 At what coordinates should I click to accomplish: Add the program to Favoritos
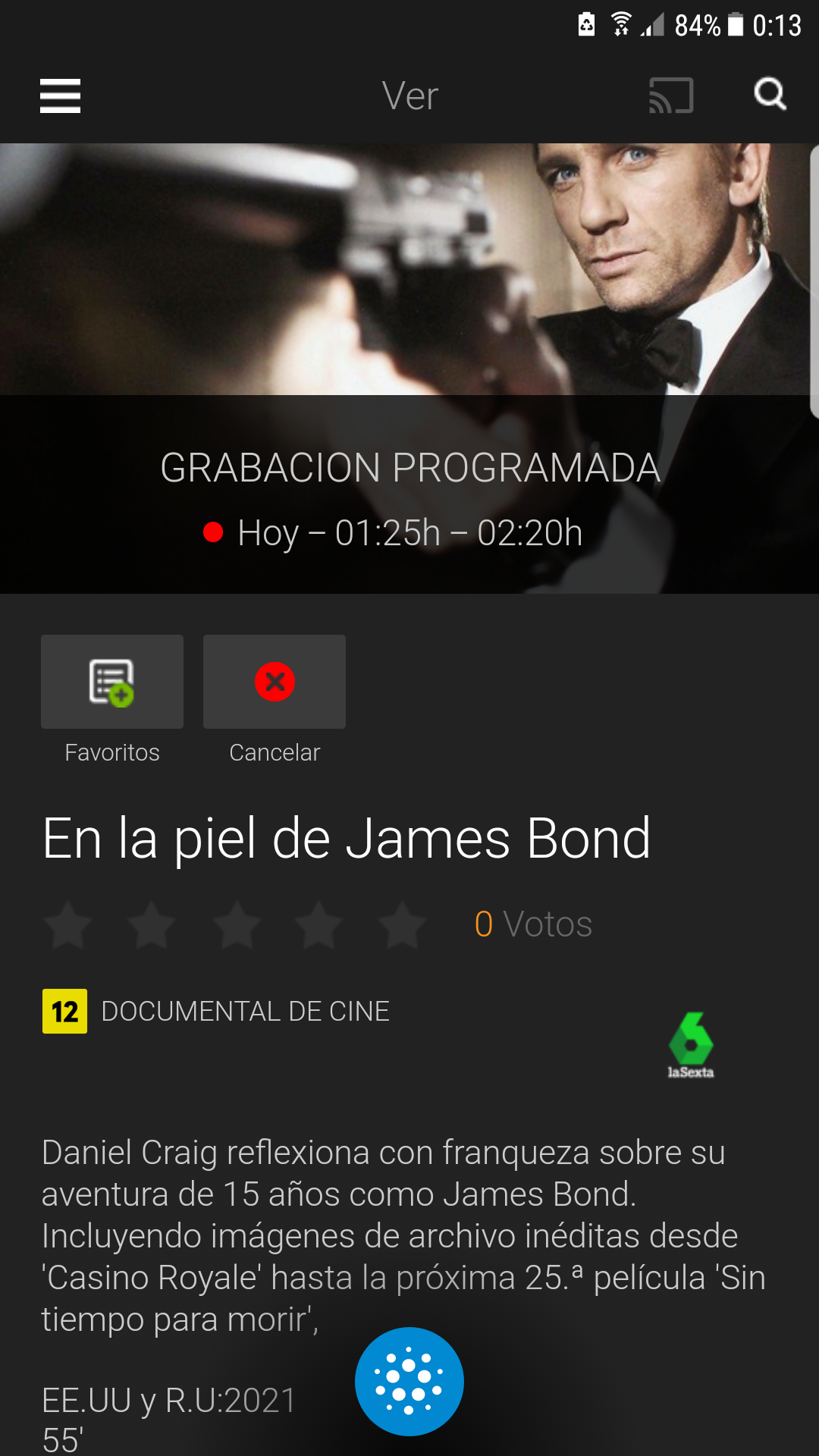112,682
